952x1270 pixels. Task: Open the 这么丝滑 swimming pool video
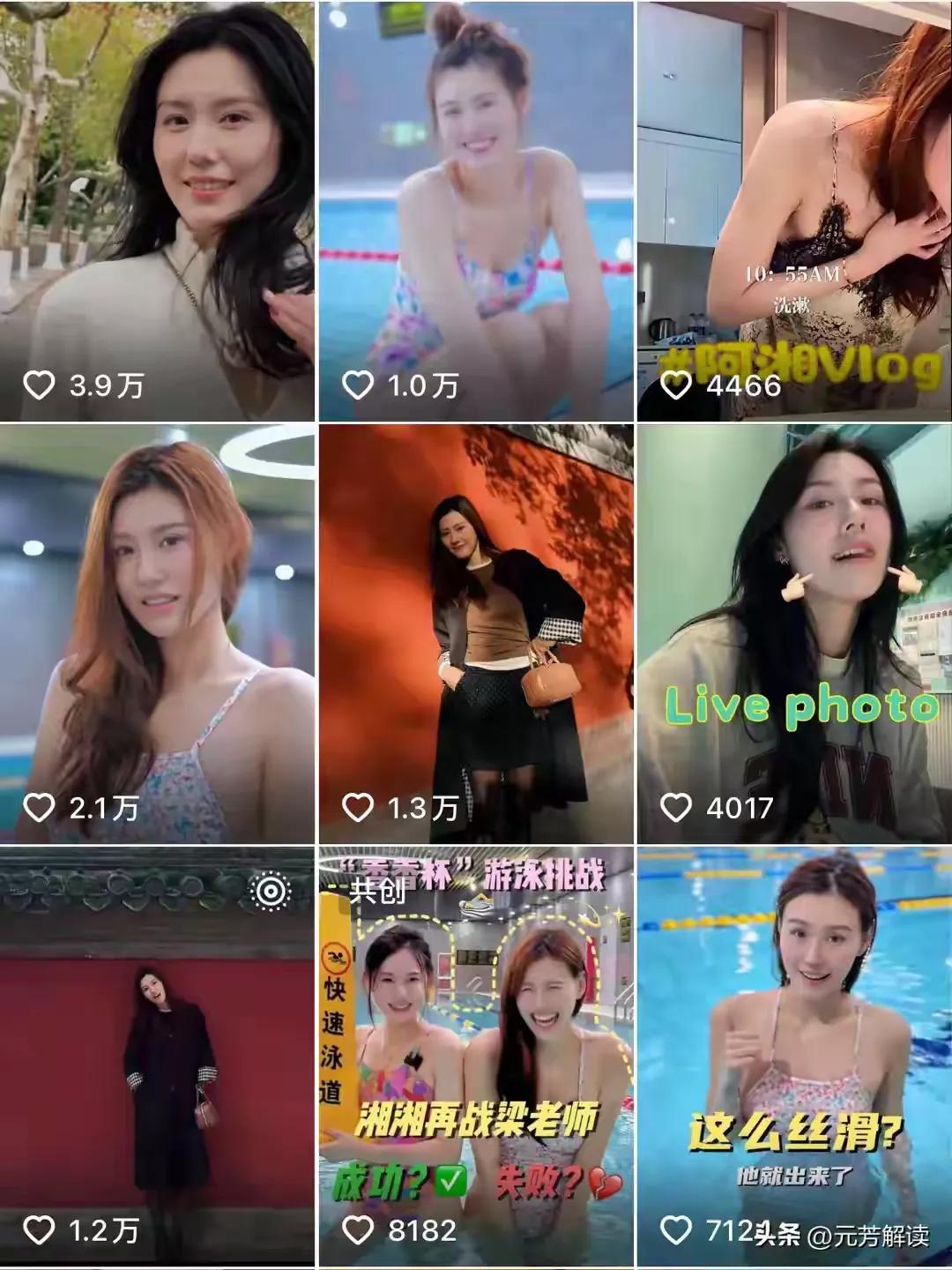793,1054
